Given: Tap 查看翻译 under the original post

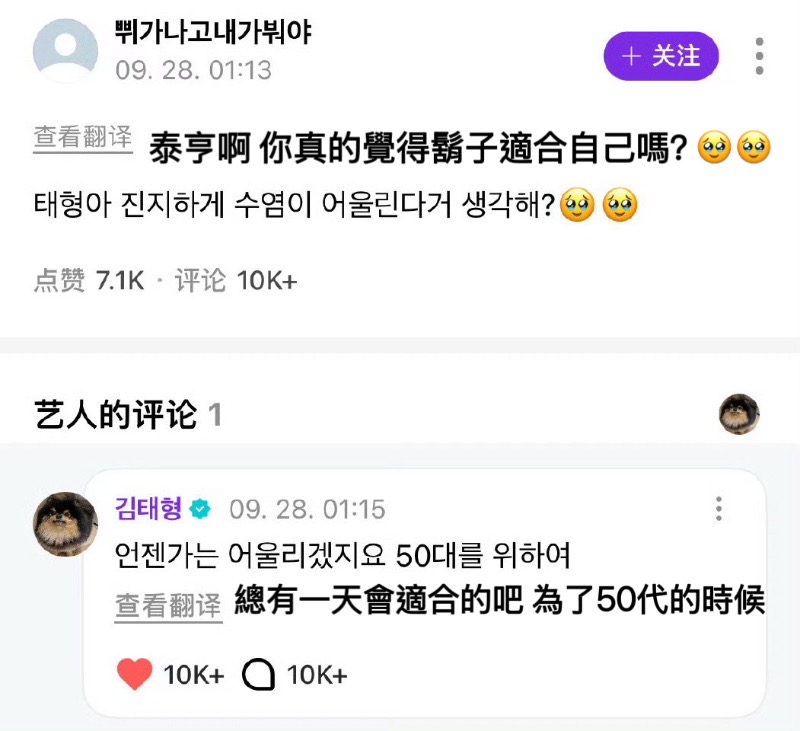Looking at the screenshot, I should point(83,139).
